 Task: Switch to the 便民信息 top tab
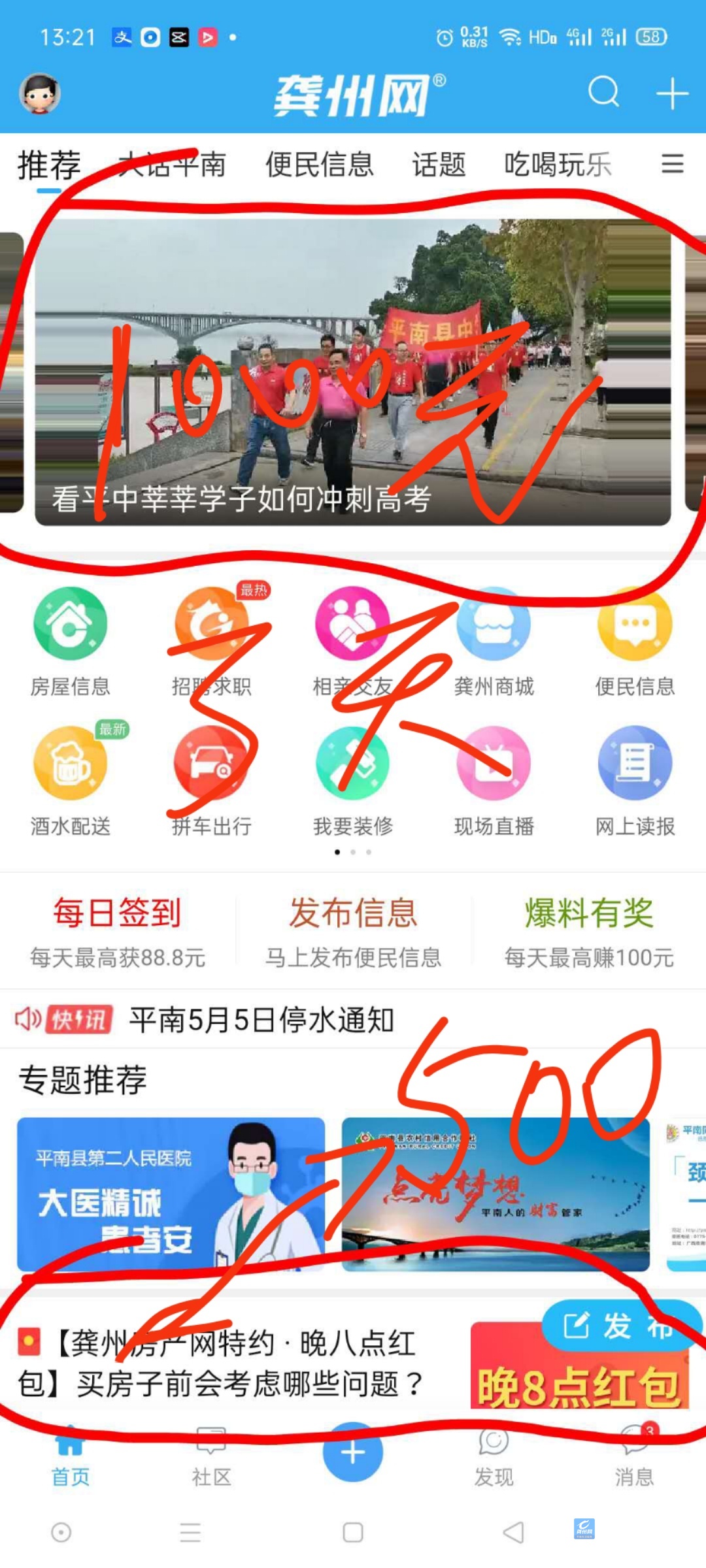pyautogui.click(x=319, y=164)
